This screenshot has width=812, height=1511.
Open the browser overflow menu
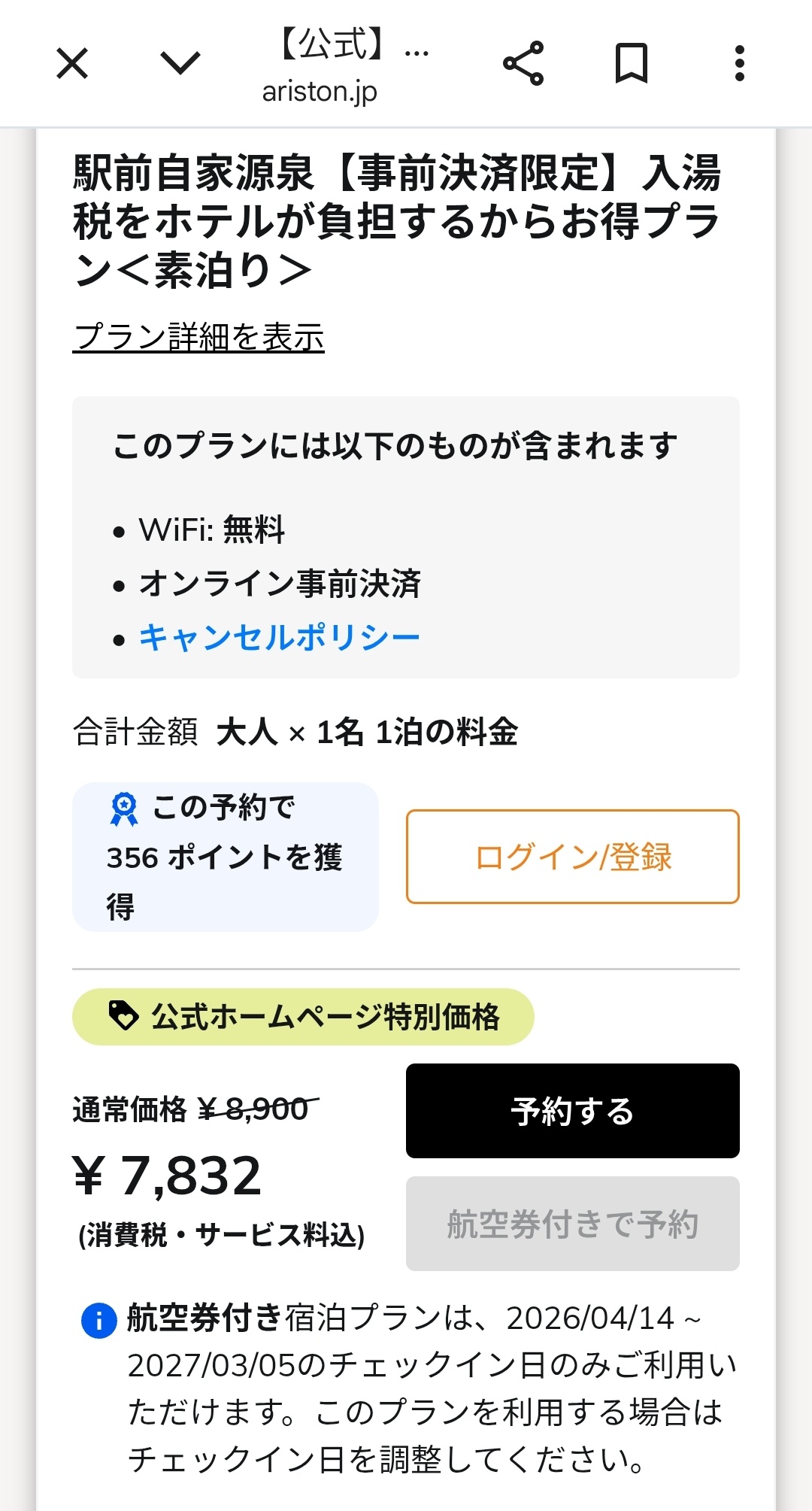pos(740,63)
